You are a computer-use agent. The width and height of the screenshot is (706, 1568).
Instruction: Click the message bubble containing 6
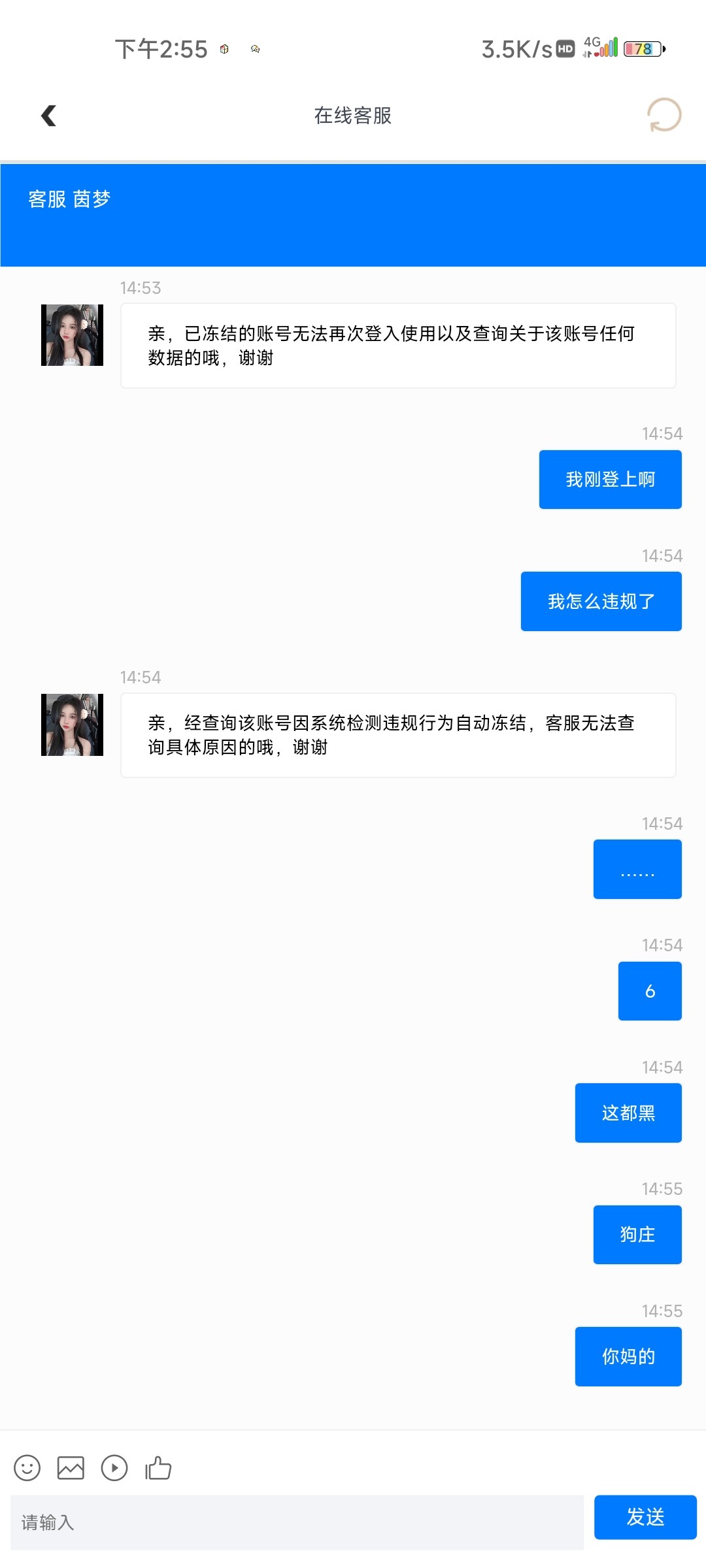649,990
